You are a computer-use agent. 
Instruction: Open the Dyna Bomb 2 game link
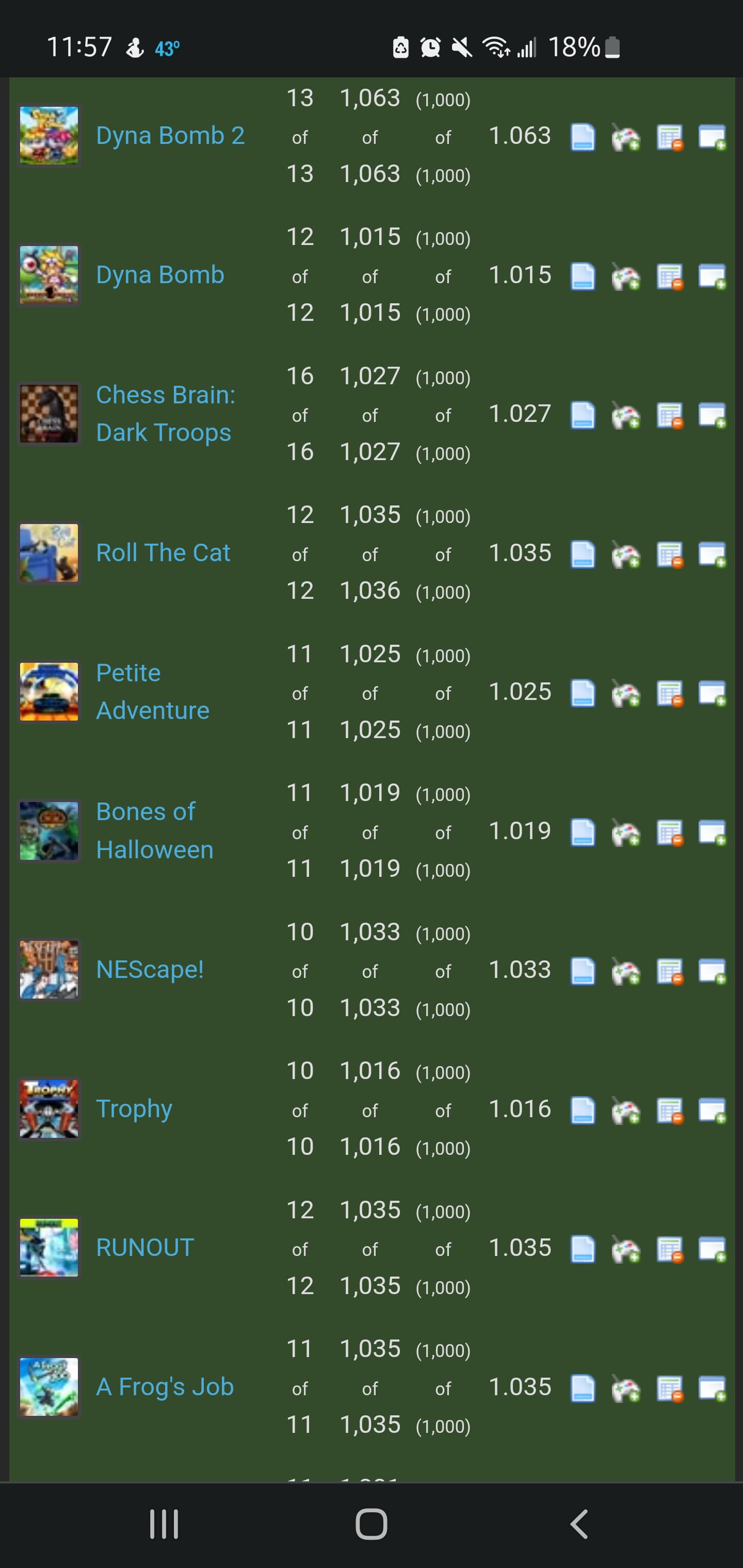point(170,136)
